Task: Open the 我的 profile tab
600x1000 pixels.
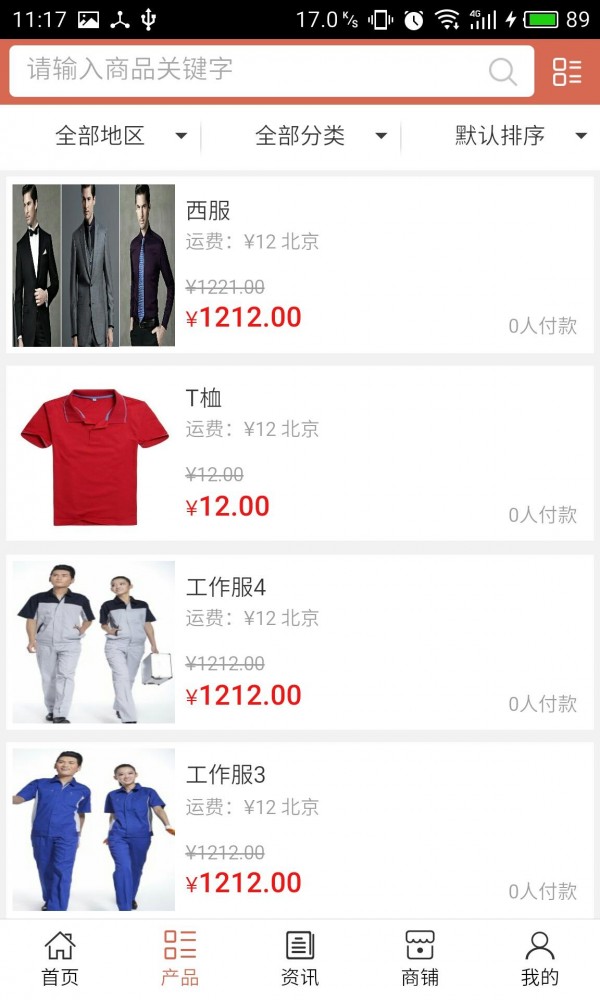Action: [540, 958]
